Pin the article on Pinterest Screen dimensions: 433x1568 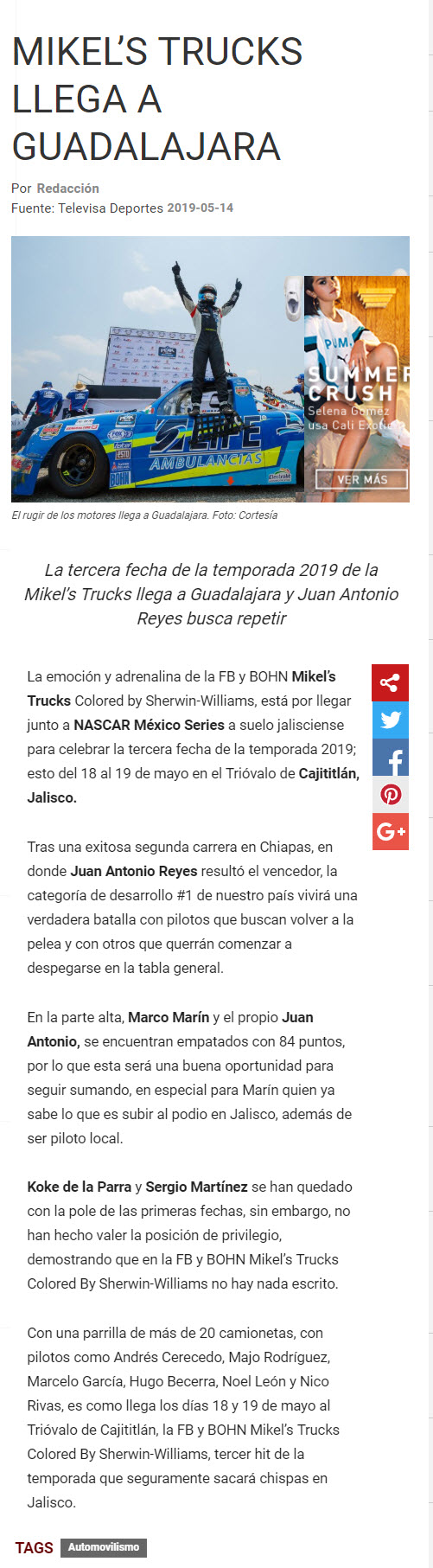390,794
